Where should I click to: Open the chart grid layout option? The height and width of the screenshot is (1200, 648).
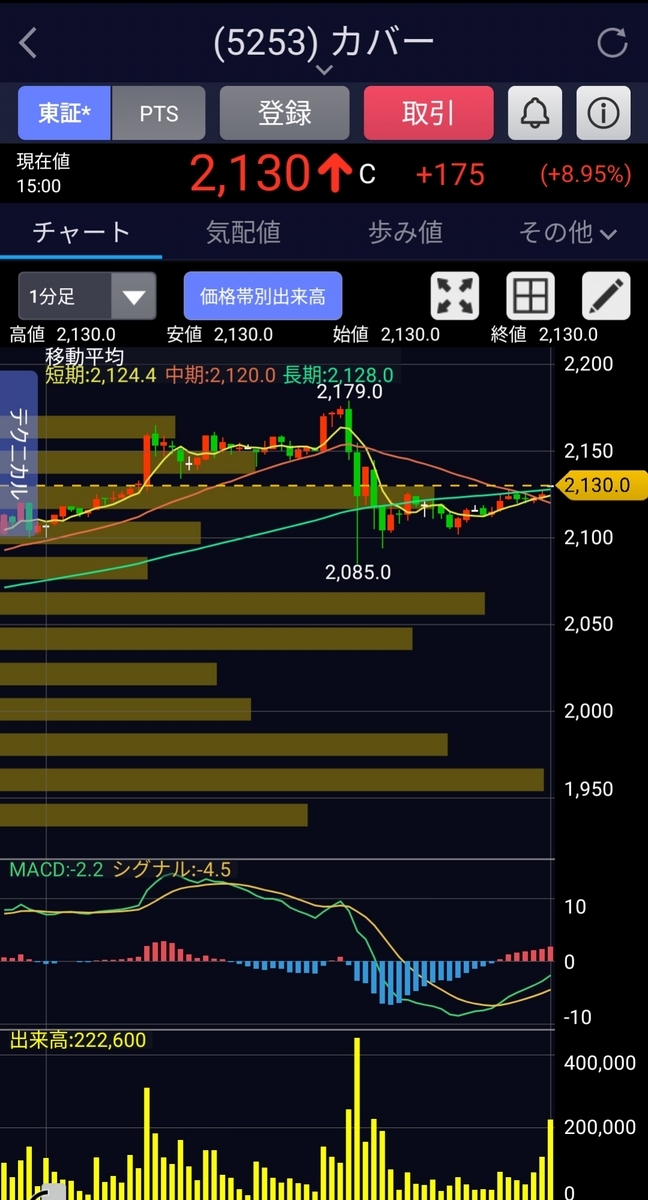pyautogui.click(x=530, y=296)
